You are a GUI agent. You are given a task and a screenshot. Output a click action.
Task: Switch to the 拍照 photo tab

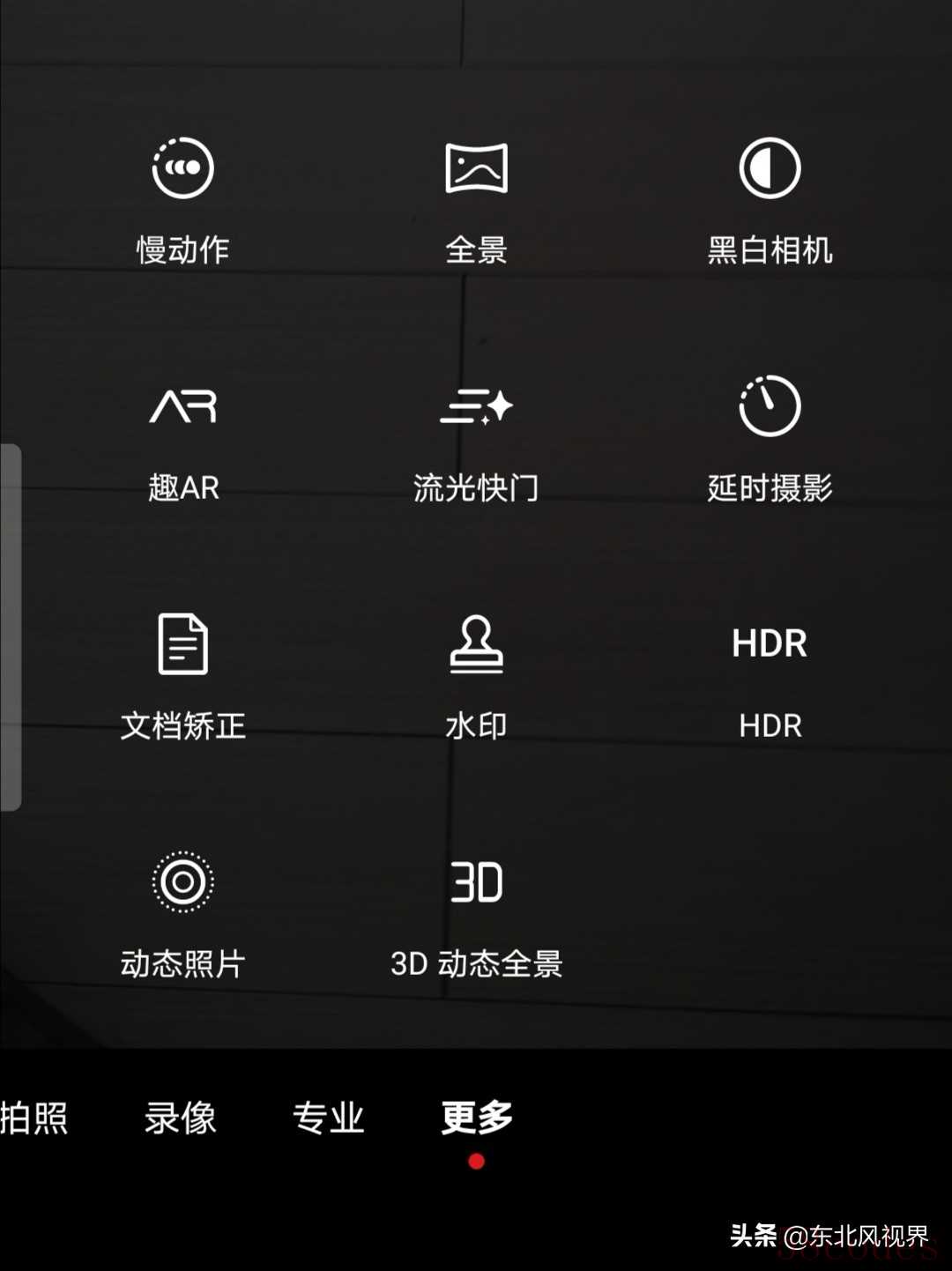33,1119
